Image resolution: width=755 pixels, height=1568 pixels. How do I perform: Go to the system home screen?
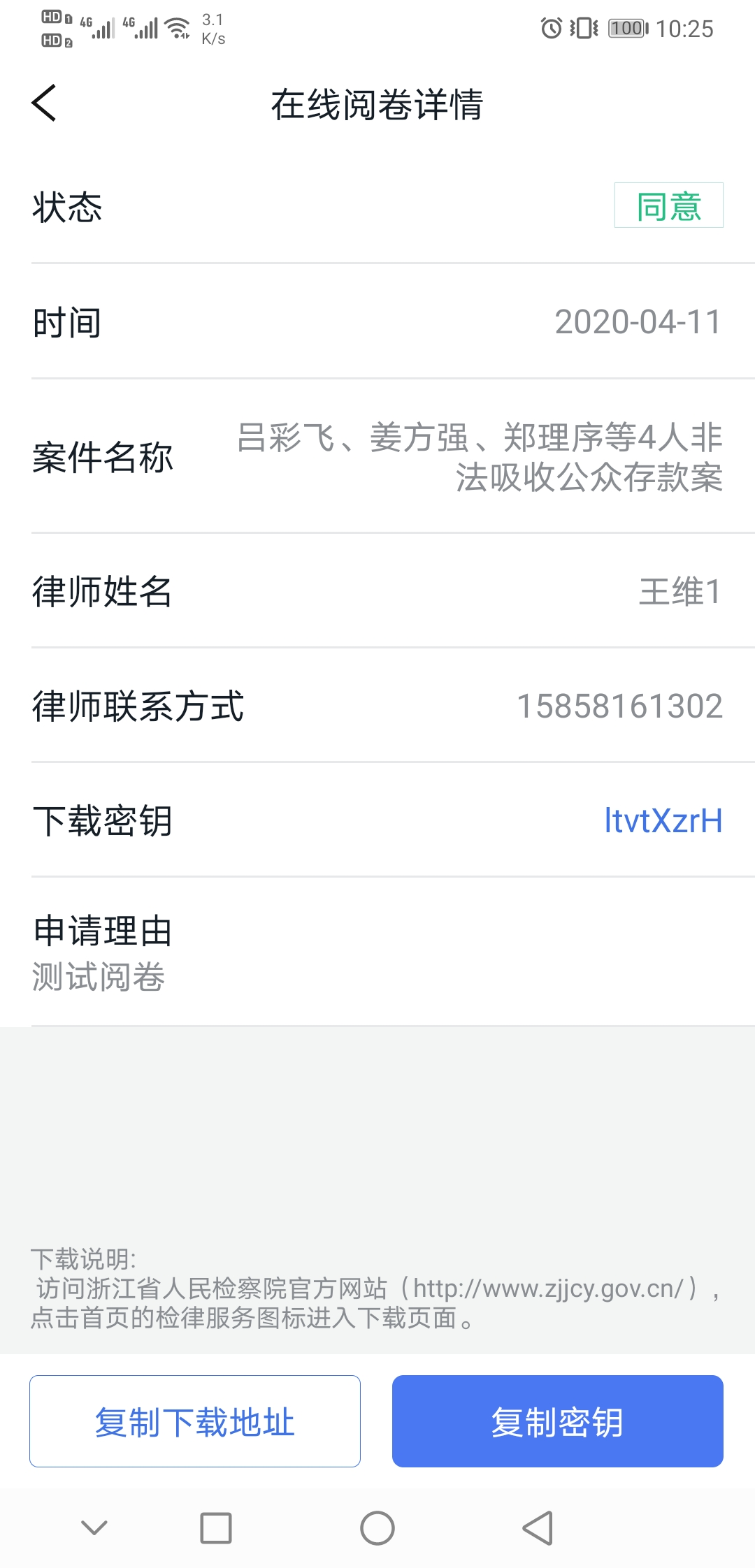[x=377, y=1528]
